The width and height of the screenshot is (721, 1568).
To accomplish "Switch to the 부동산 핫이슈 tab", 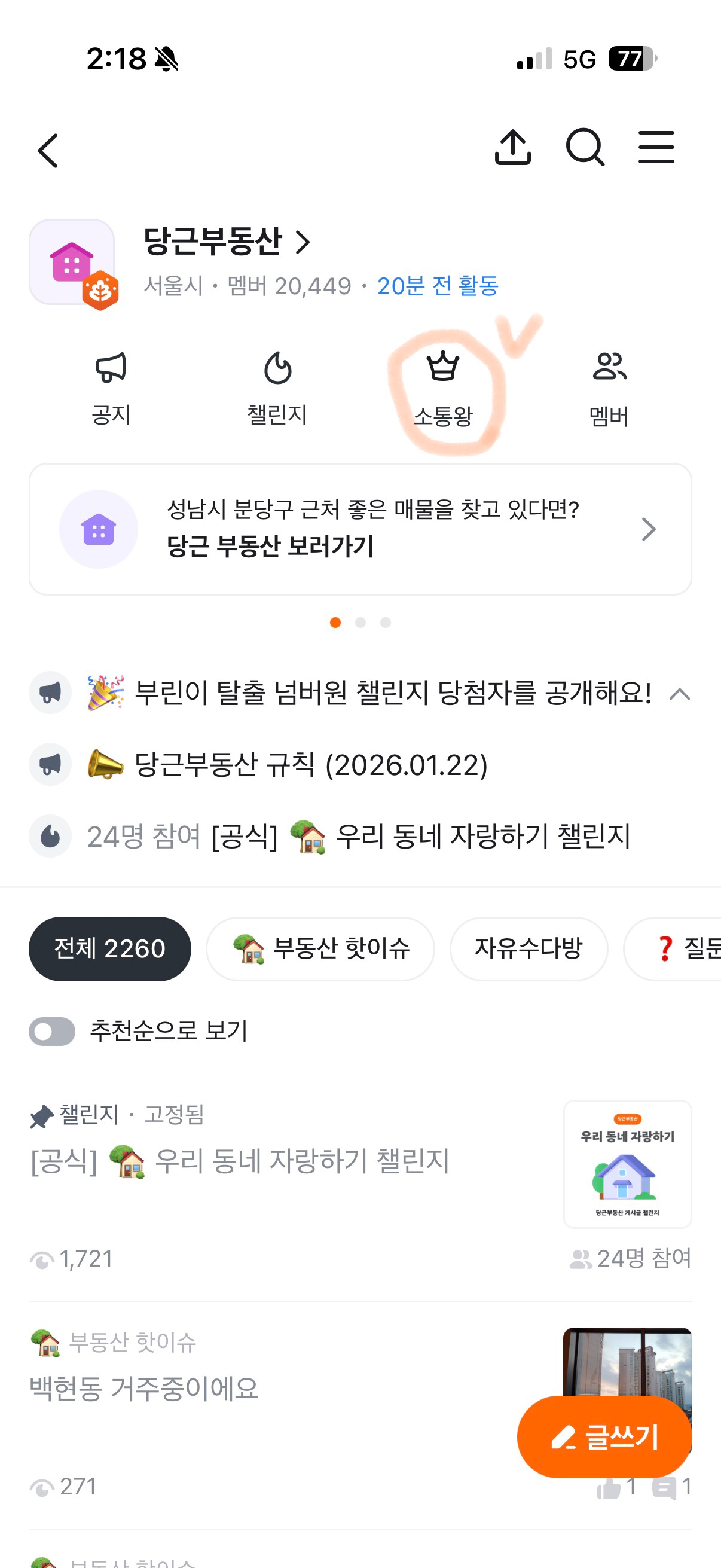I will point(320,948).
